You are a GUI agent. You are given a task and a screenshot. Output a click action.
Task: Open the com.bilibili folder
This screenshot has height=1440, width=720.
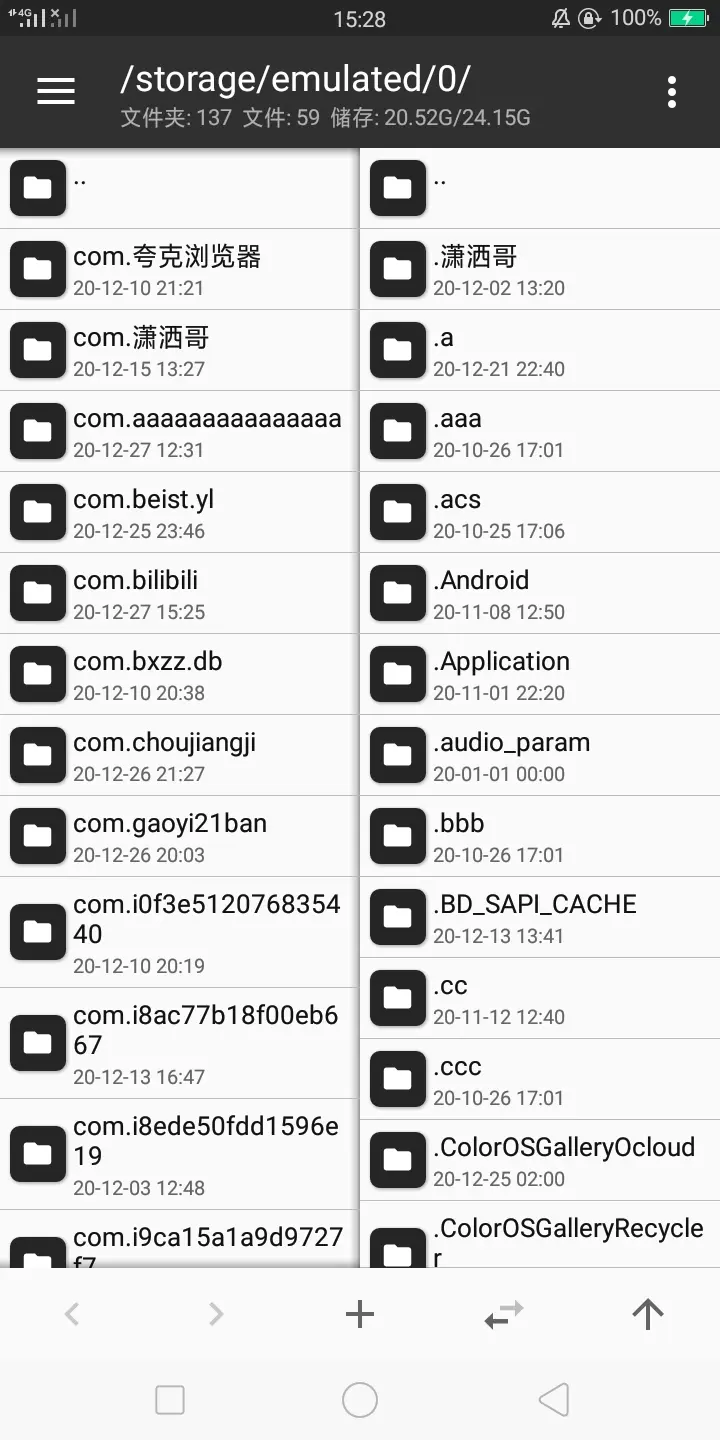point(180,594)
